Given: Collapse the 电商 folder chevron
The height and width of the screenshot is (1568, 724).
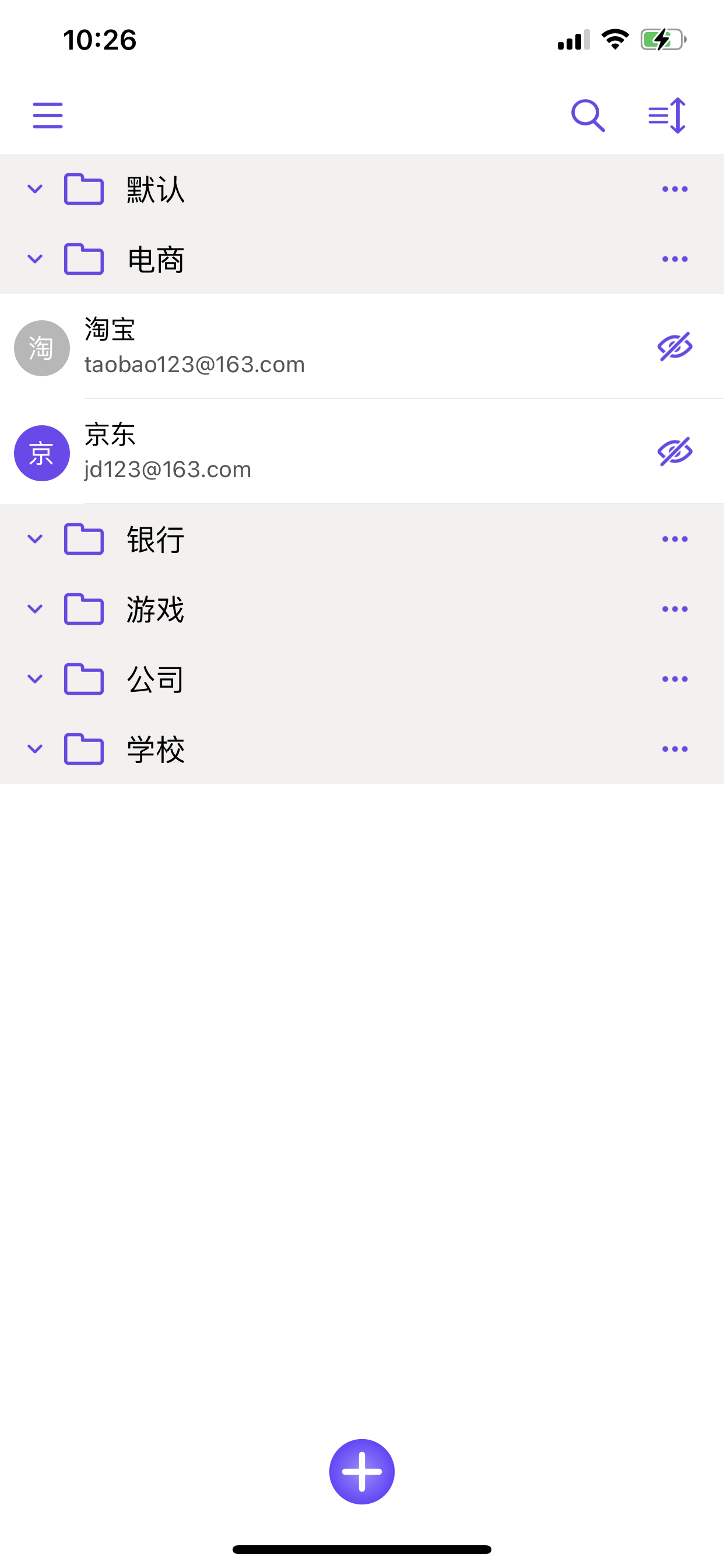Looking at the screenshot, I should point(36,260).
